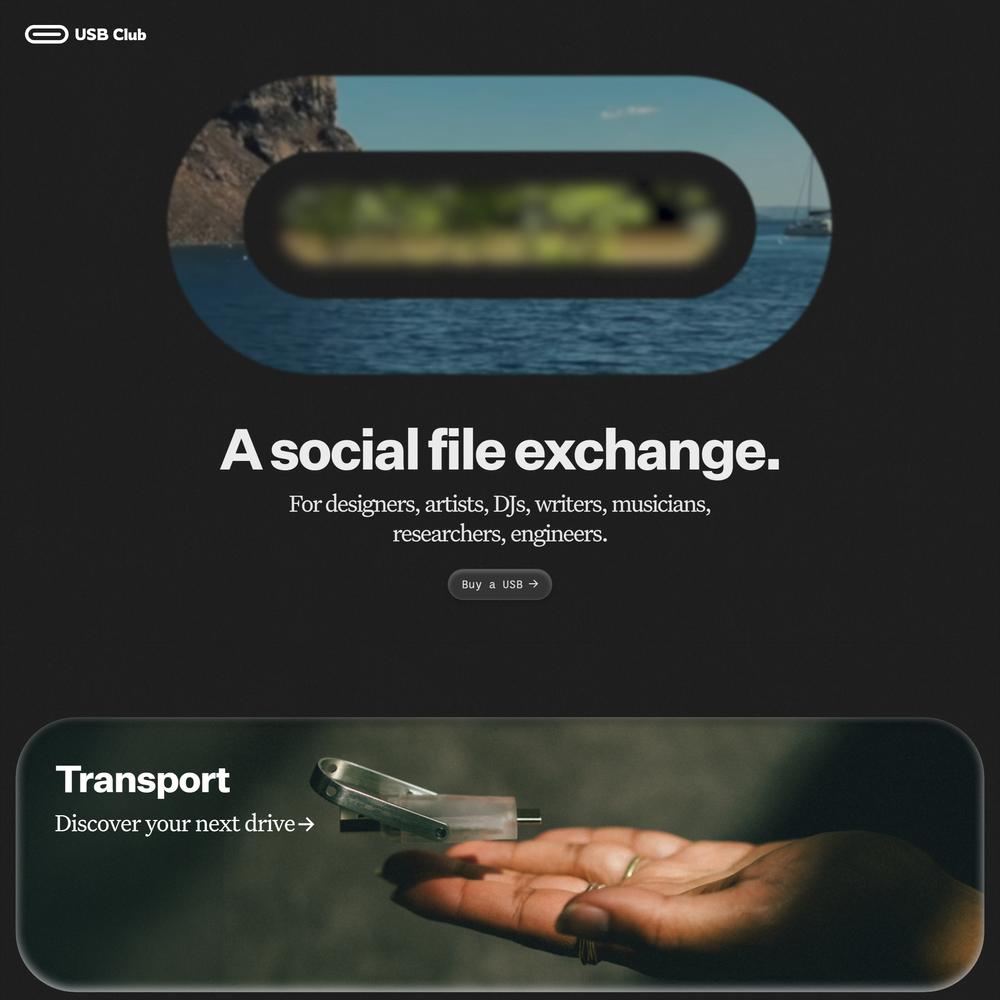The image size is (1000, 1000).
Task: Go to the USB Club home logo
Action: pyautogui.click(x=86, y=34)
